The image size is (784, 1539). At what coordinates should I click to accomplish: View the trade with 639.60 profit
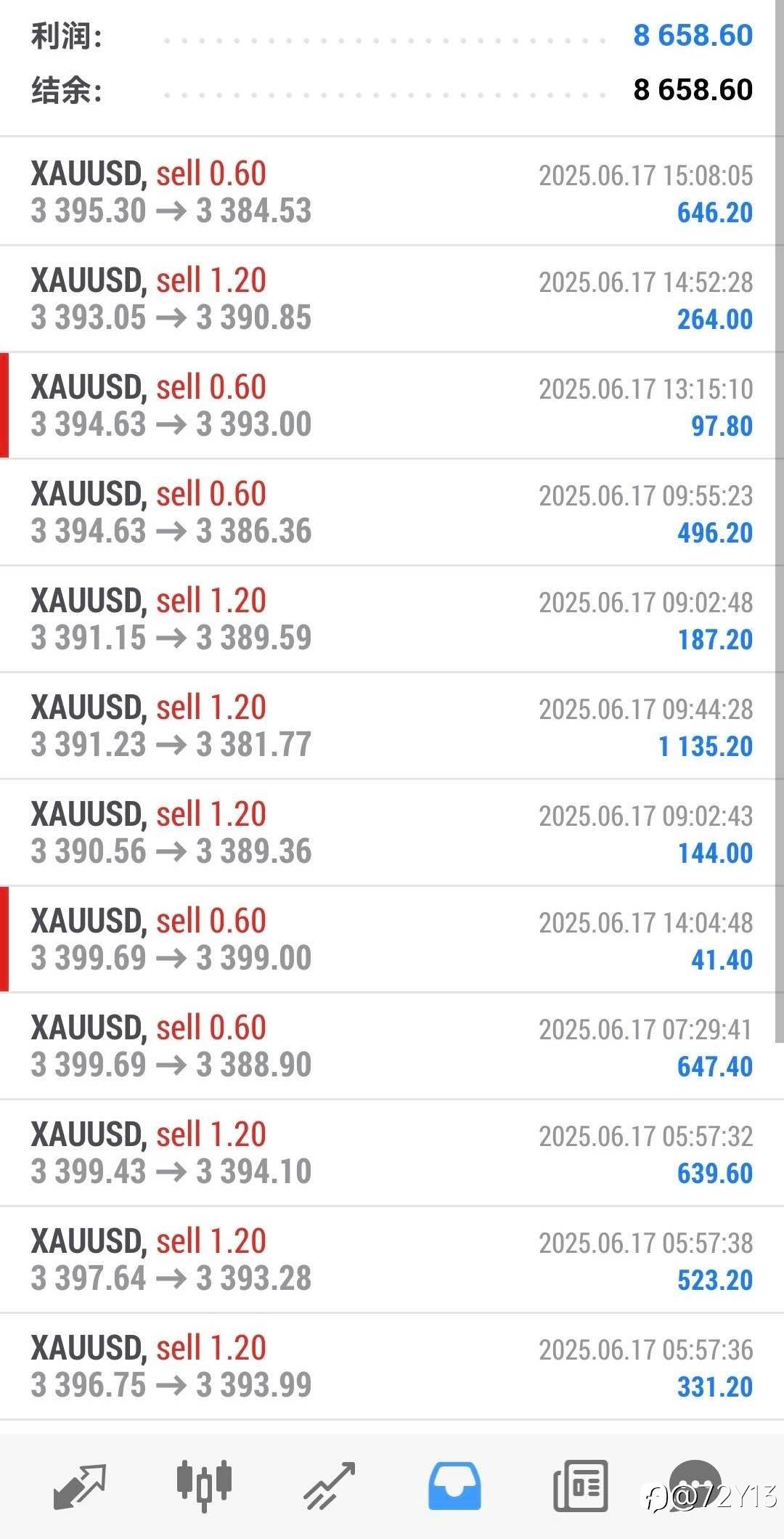tap(392, 1153)
